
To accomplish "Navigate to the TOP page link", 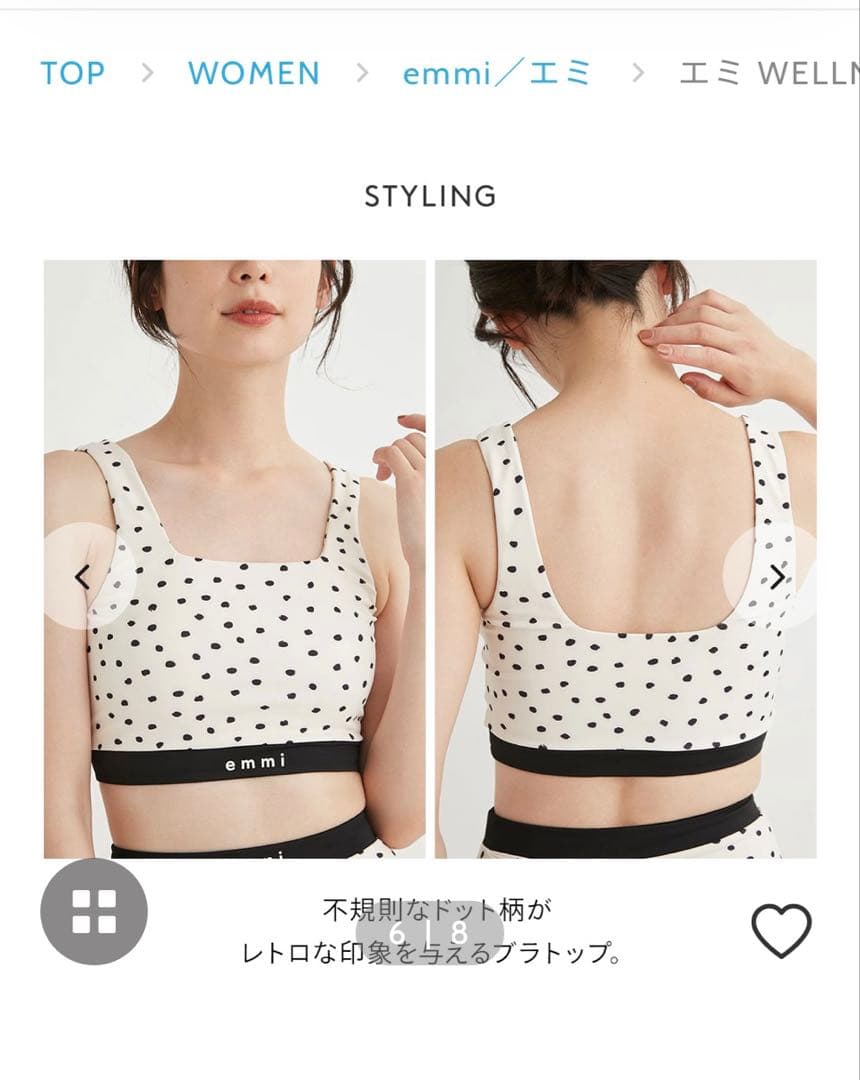I will click(71, 71).
